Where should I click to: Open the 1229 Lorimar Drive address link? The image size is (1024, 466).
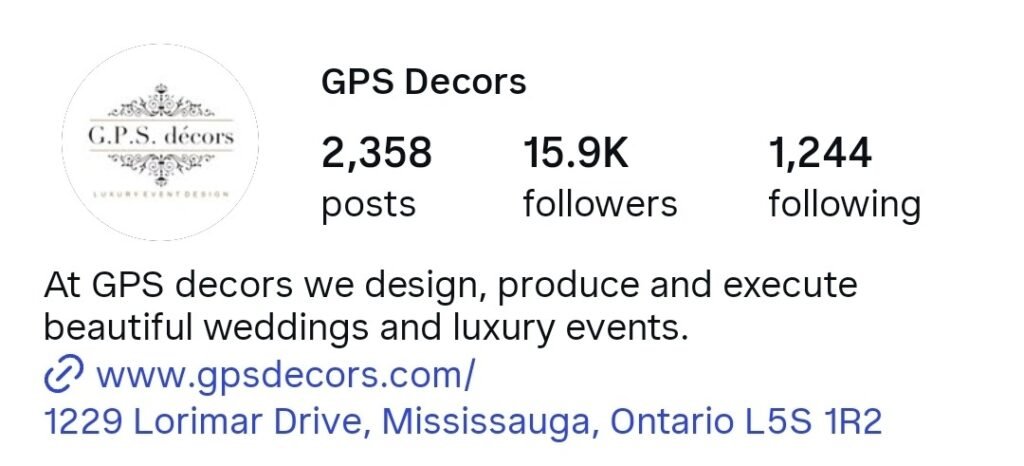click(x=462, y=421)
